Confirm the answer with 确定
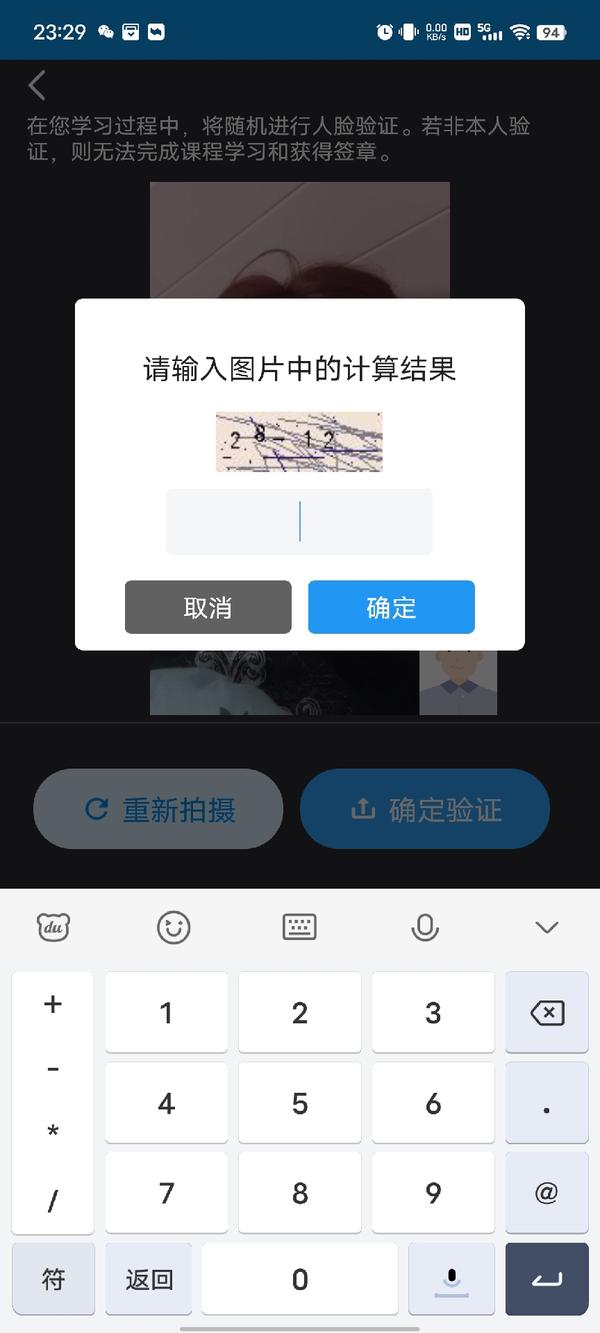Viewport: 600px width, 1333px height. tap(391, 607)
